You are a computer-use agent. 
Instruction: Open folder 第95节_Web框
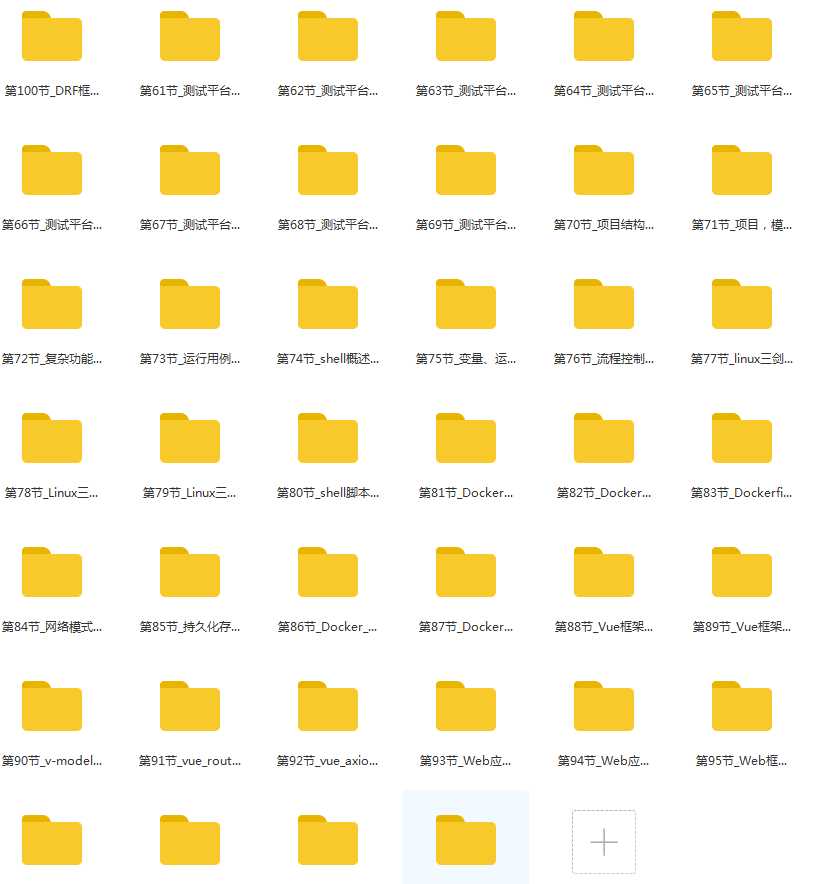pyautogui.click(x=742, y=707)
